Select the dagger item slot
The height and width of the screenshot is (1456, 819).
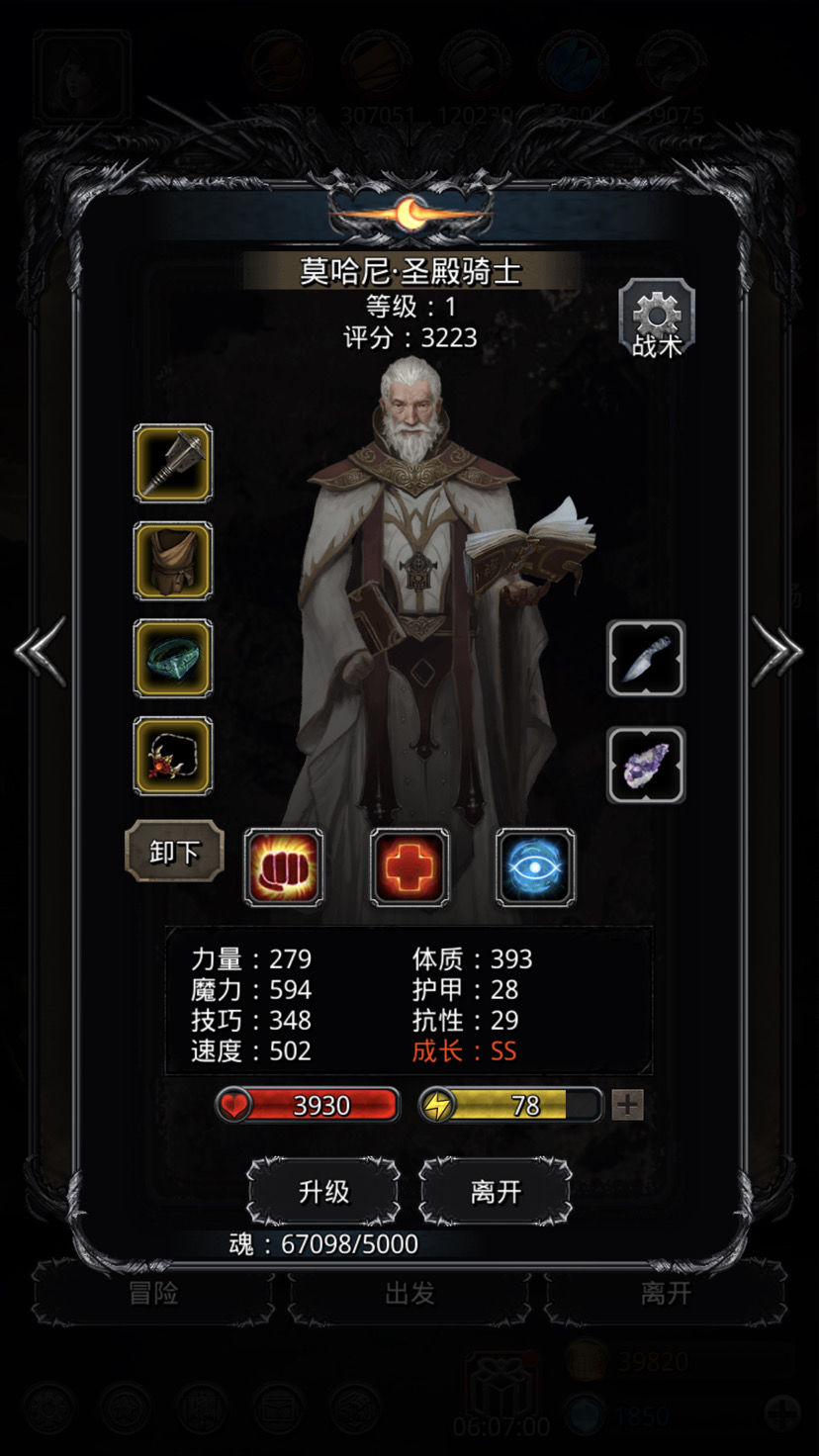tap(646, 659)
